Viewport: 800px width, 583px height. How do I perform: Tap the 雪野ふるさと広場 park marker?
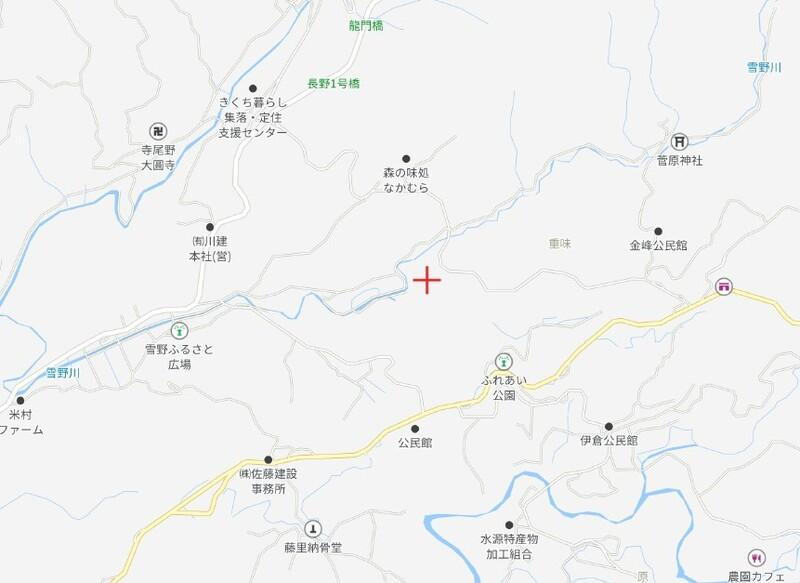pos(180,331)
